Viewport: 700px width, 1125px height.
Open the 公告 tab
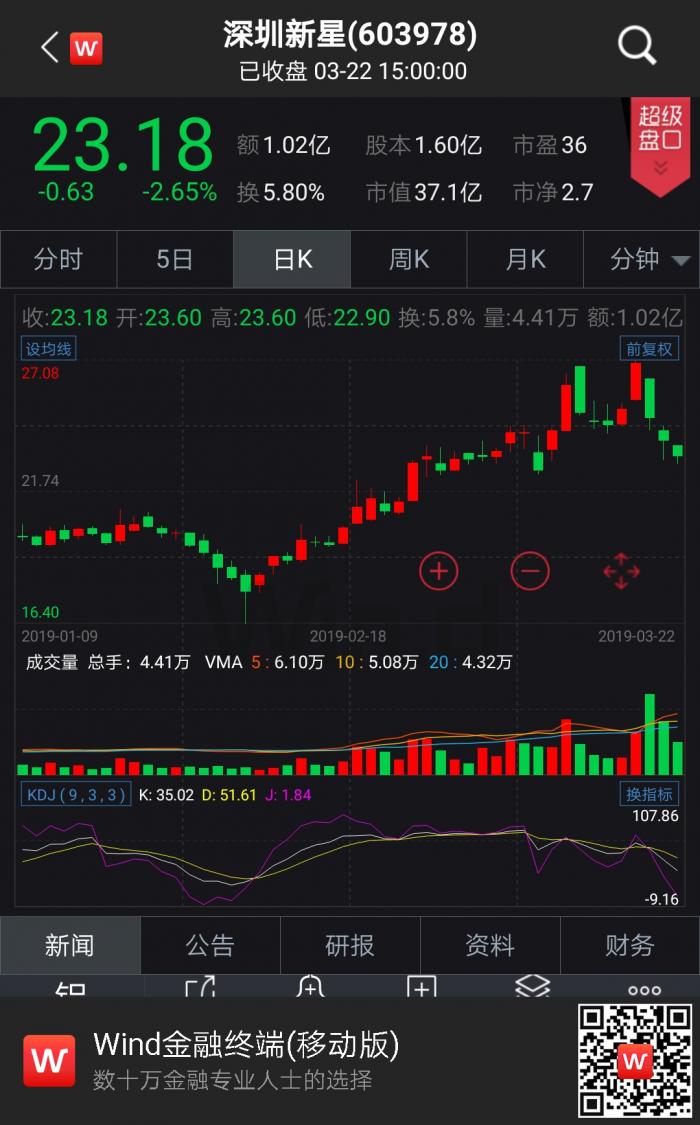[x=210, y=945]
